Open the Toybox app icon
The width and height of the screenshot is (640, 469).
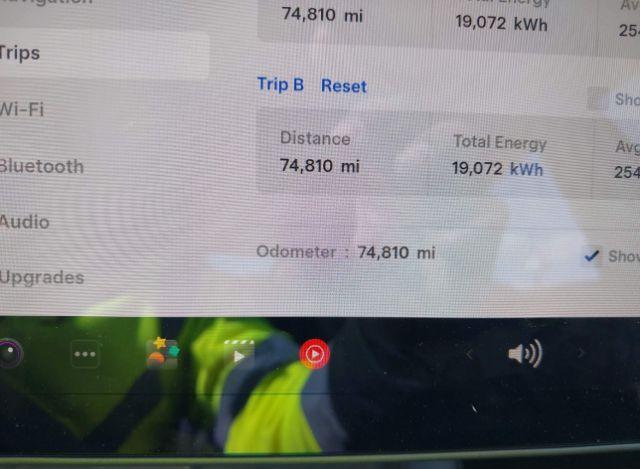point(162,353)
